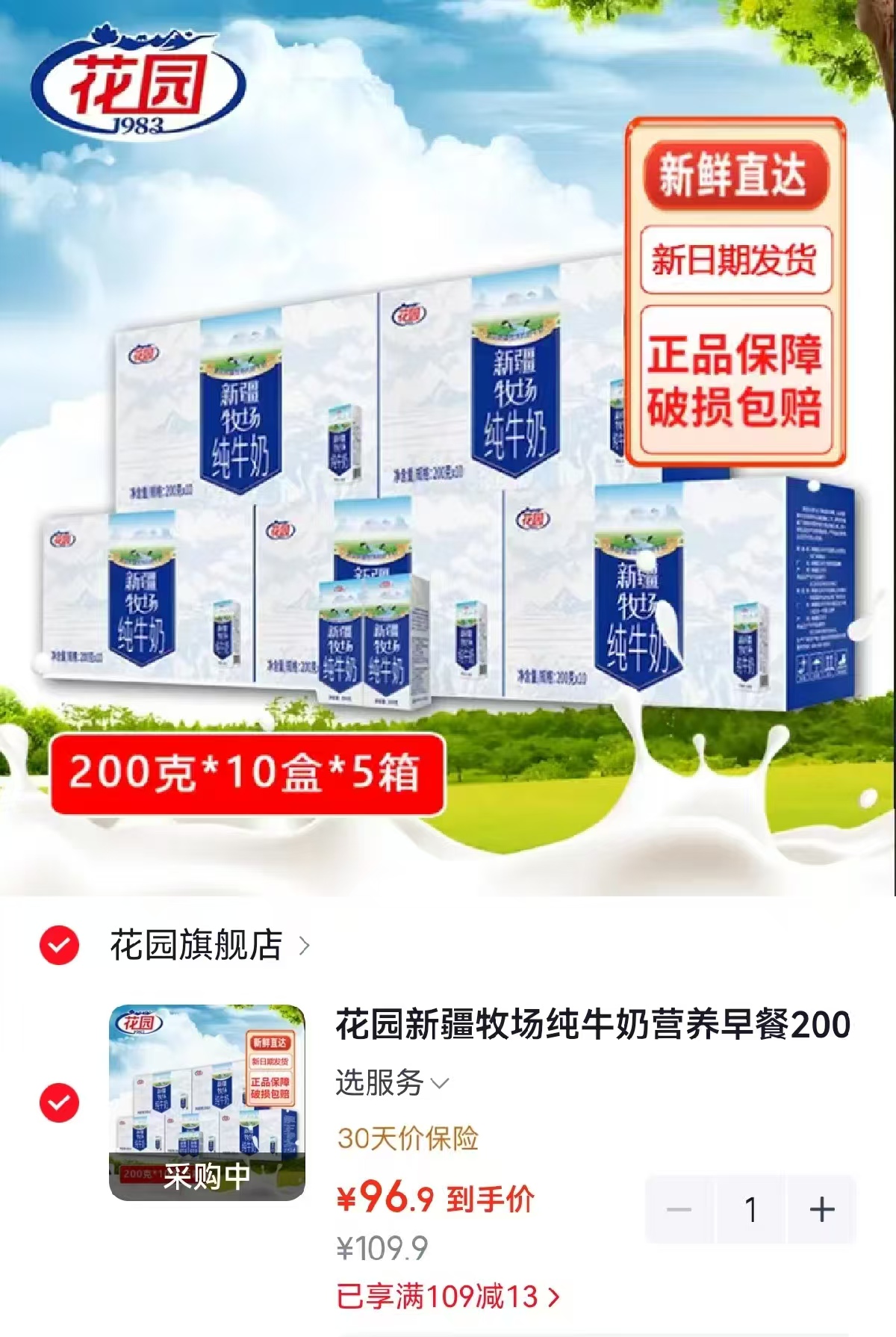Viewport: 896px width, 1337px height.
Task: Open the milk product thumbnail in cart
Action: coord(207,1102)
